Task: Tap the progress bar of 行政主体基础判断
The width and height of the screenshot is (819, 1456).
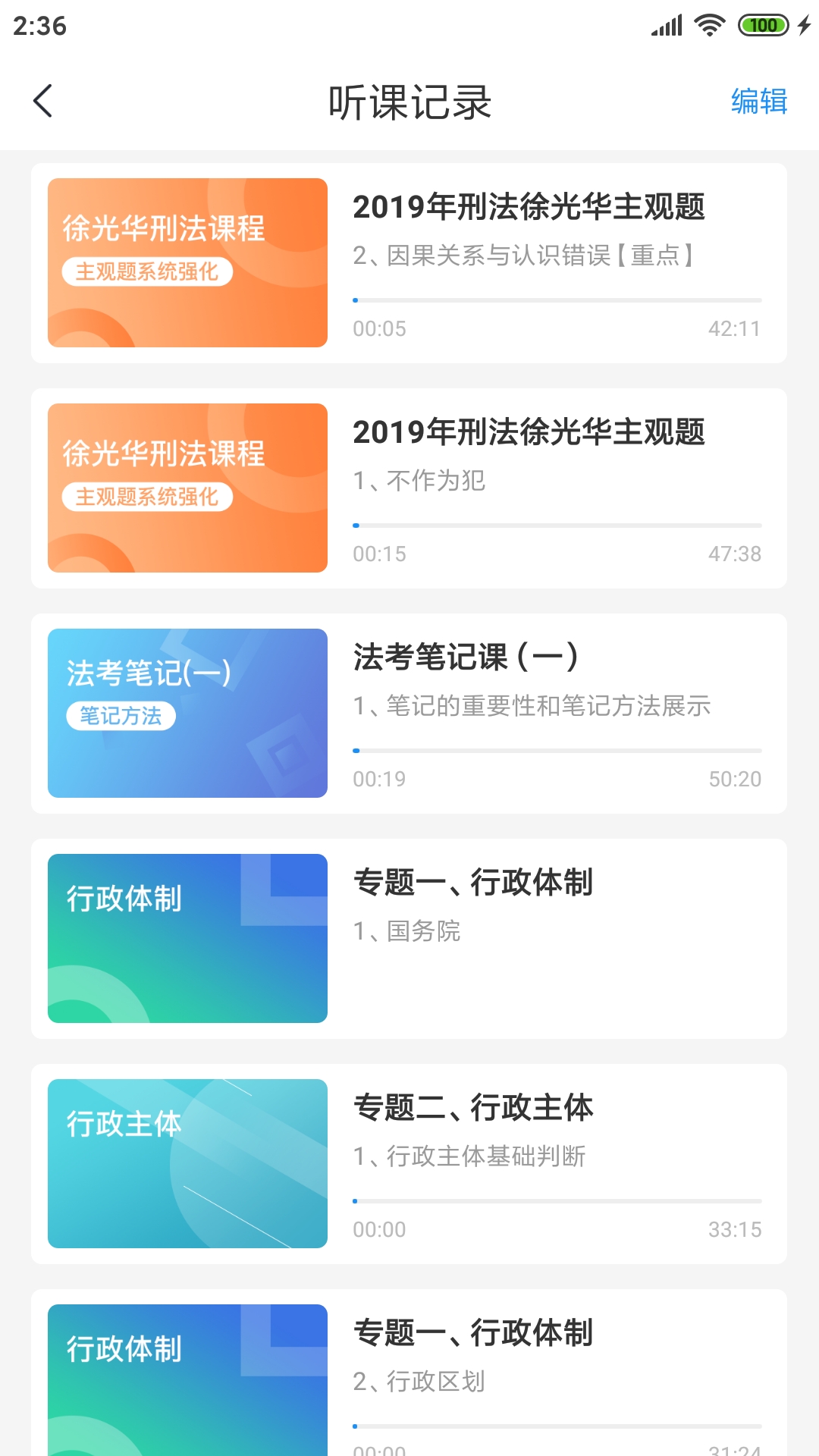Action: (557, 1201)
